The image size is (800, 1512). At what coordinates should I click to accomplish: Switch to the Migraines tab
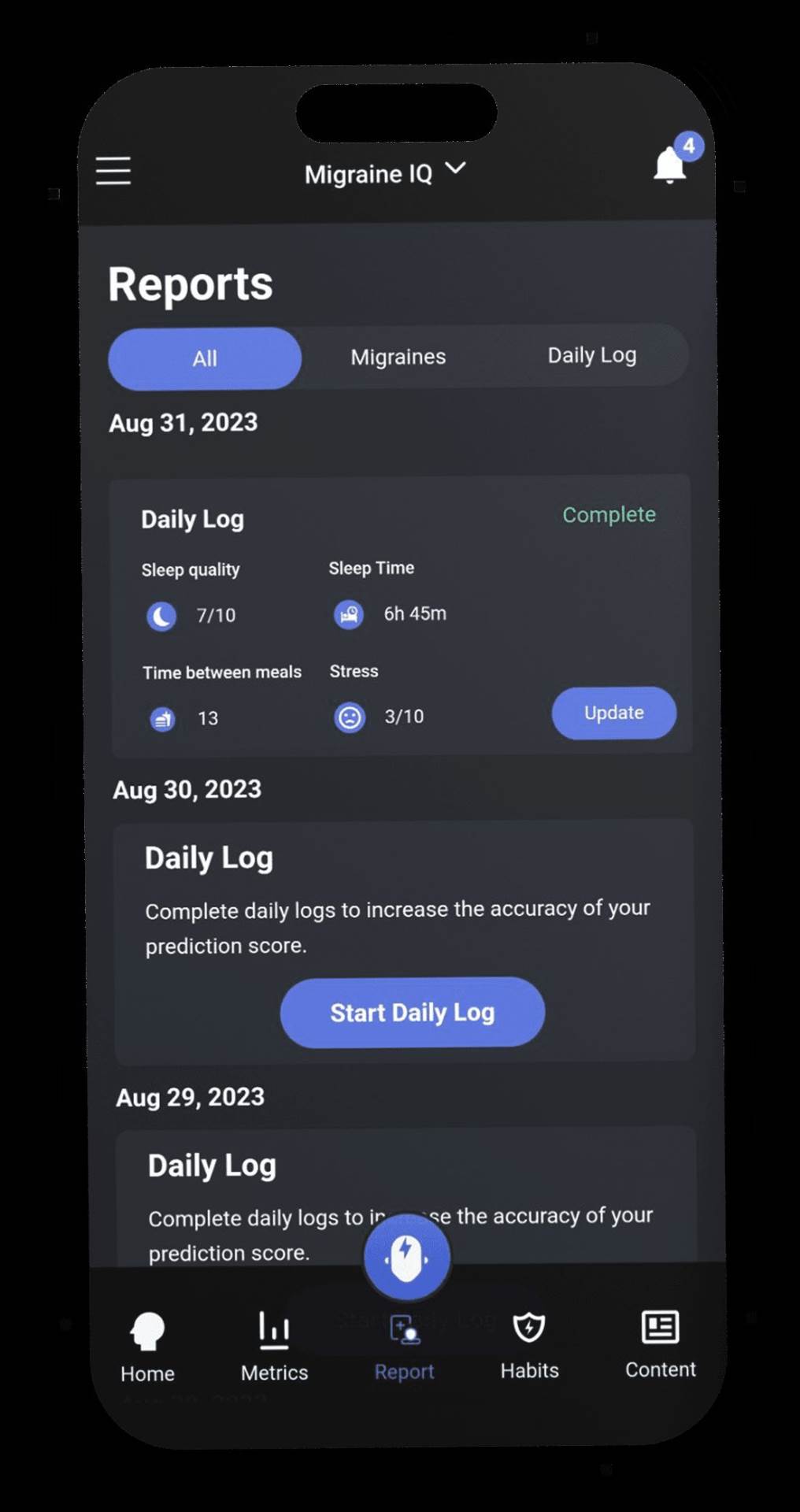398,357
